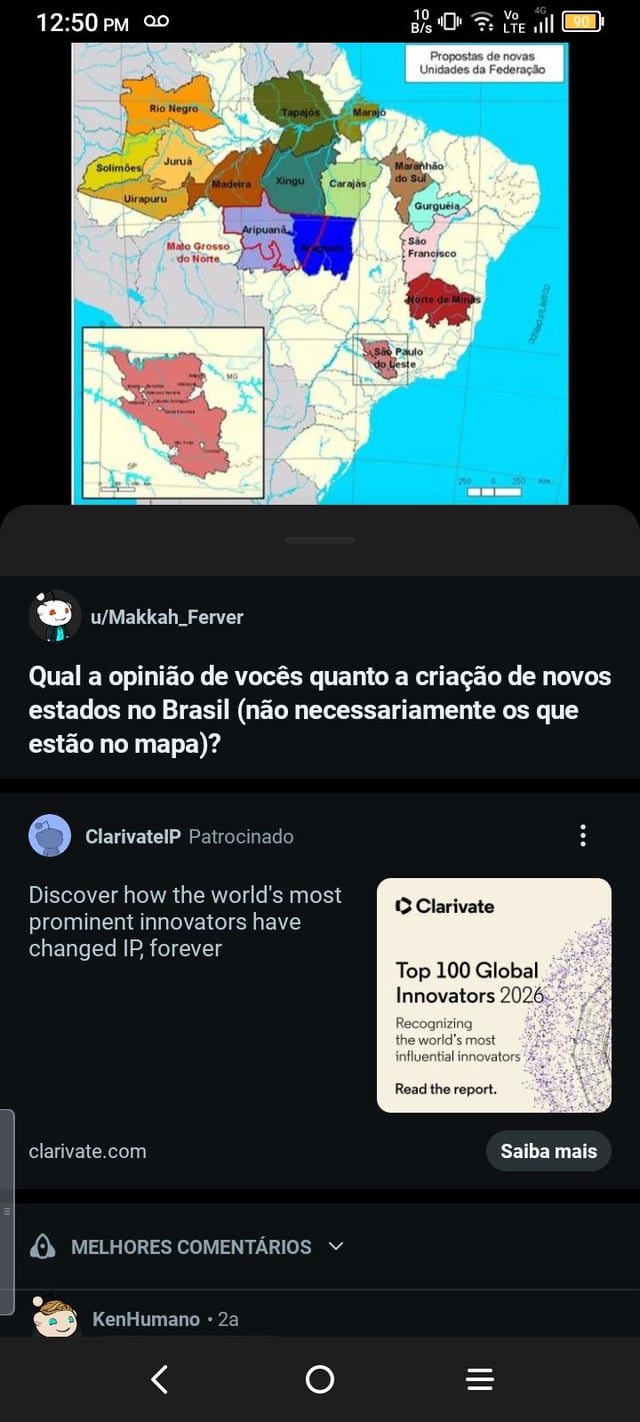Screen dimensions: 640x1422
Task: Open the recent apps menu
Action: [480, 1380]
